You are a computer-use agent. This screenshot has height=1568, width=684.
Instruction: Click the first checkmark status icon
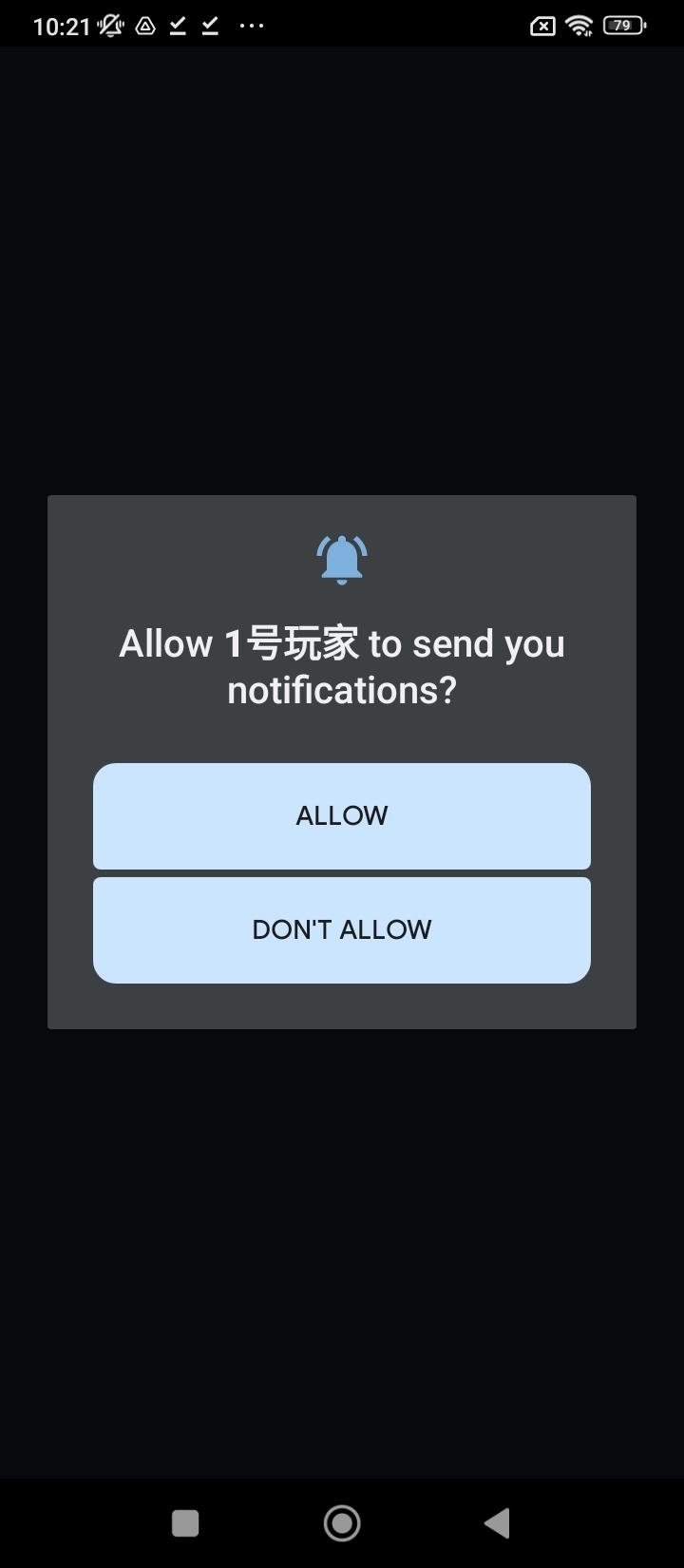point(177,26)
